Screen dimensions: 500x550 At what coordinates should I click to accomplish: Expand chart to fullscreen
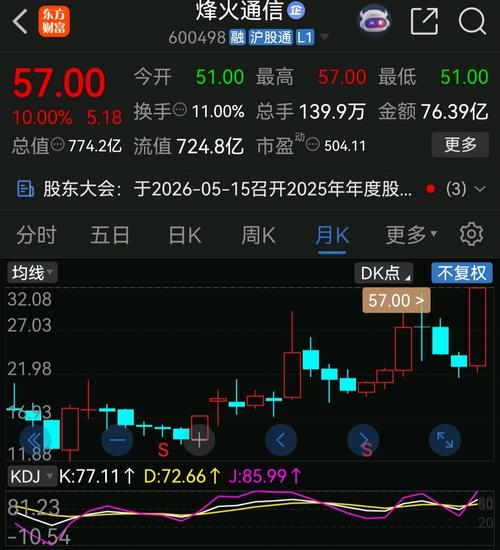pos(445,440)
